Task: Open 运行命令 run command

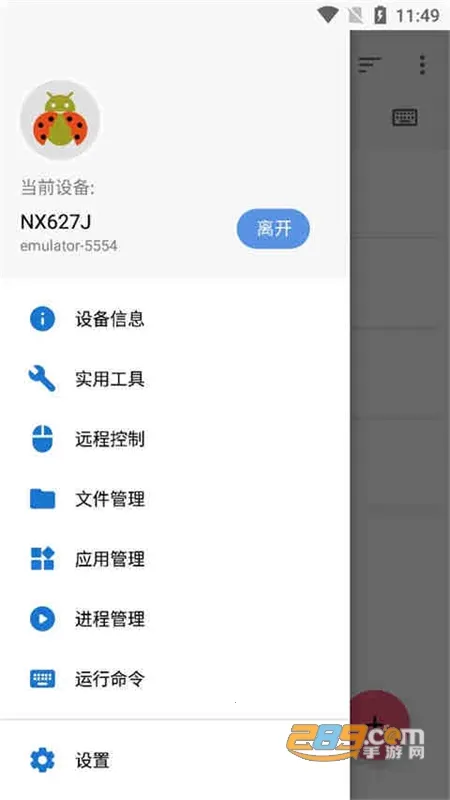Action: [175, 679]
